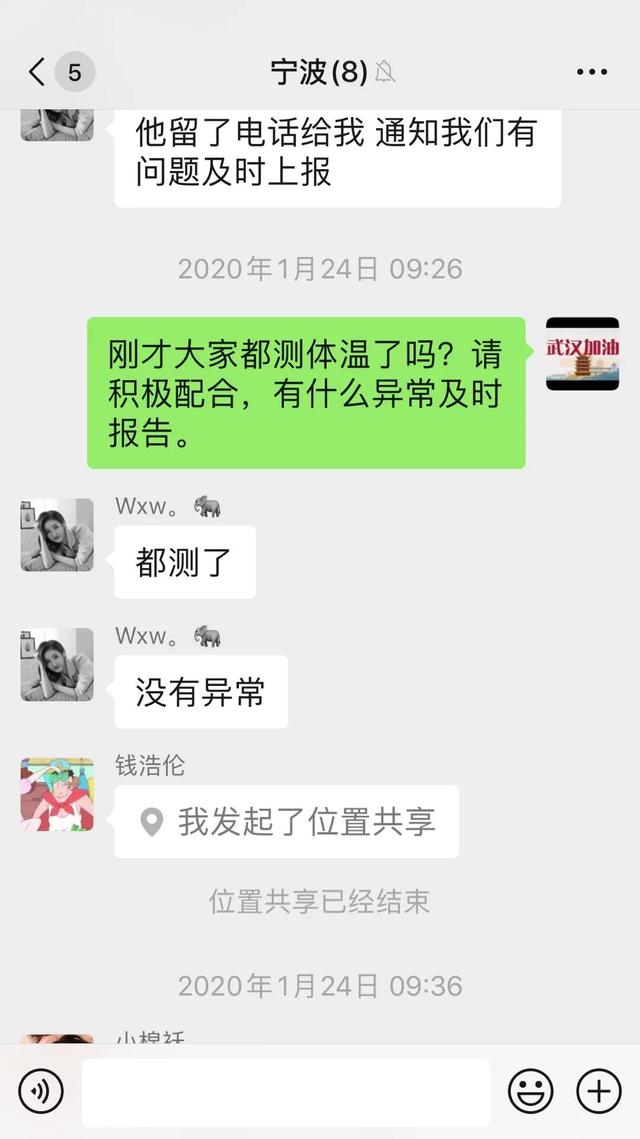View own profile via 武汉加油 avatar
Screen dimensions: 640x1139
(582, 354)
